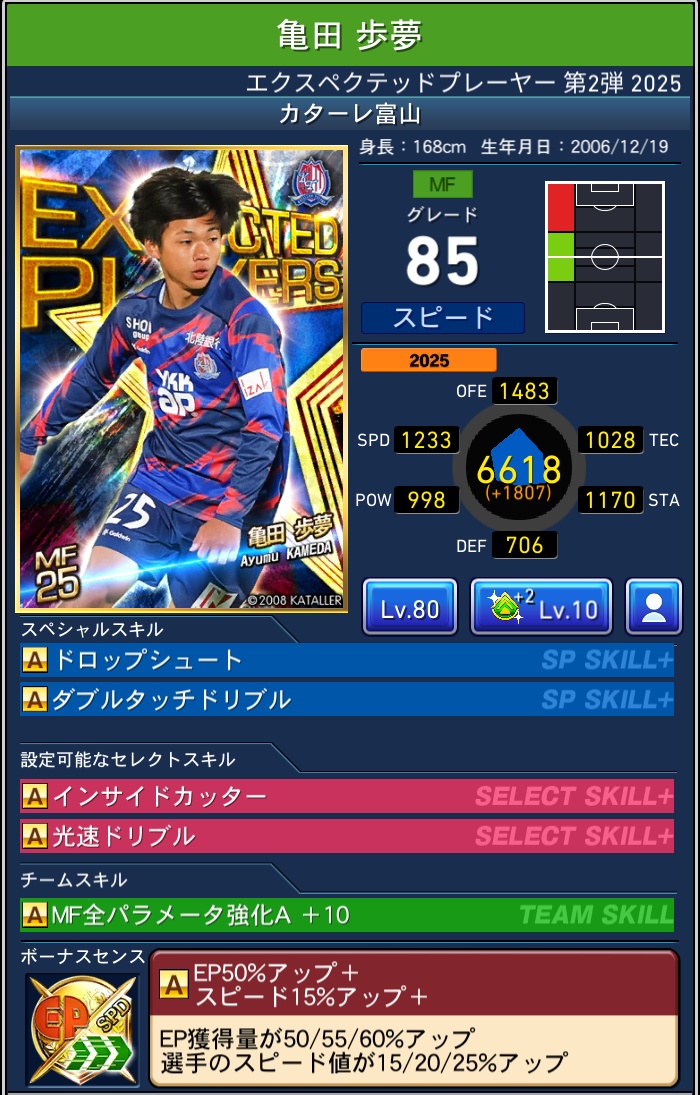This screenshot has height=1095, width=700.
Task: View ダブルタッチドリブル special skill details
Action: (x=347, y=699)
